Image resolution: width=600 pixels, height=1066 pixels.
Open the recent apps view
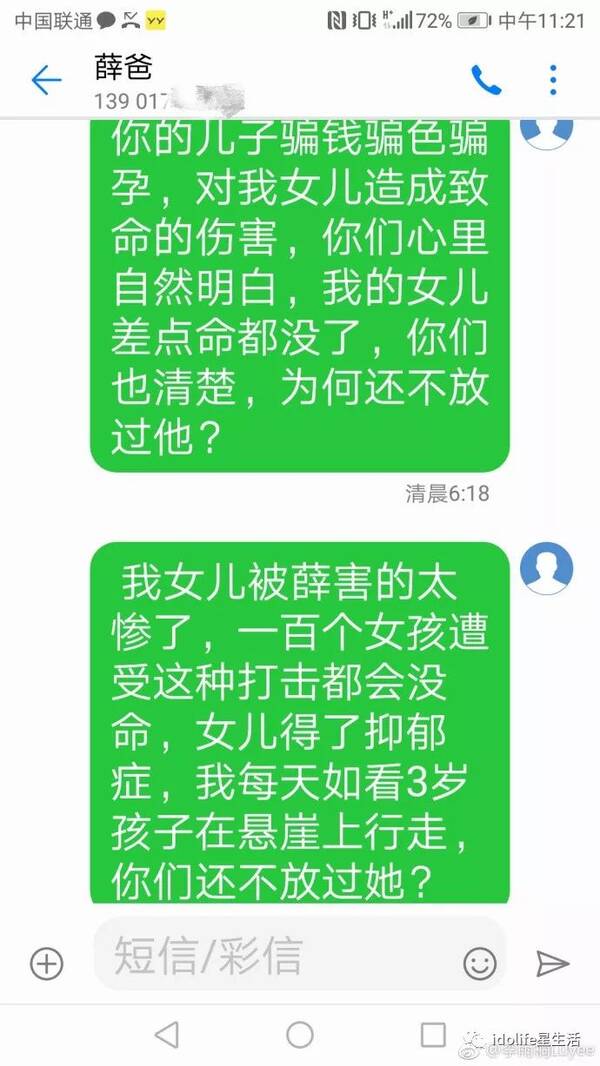433,1035
